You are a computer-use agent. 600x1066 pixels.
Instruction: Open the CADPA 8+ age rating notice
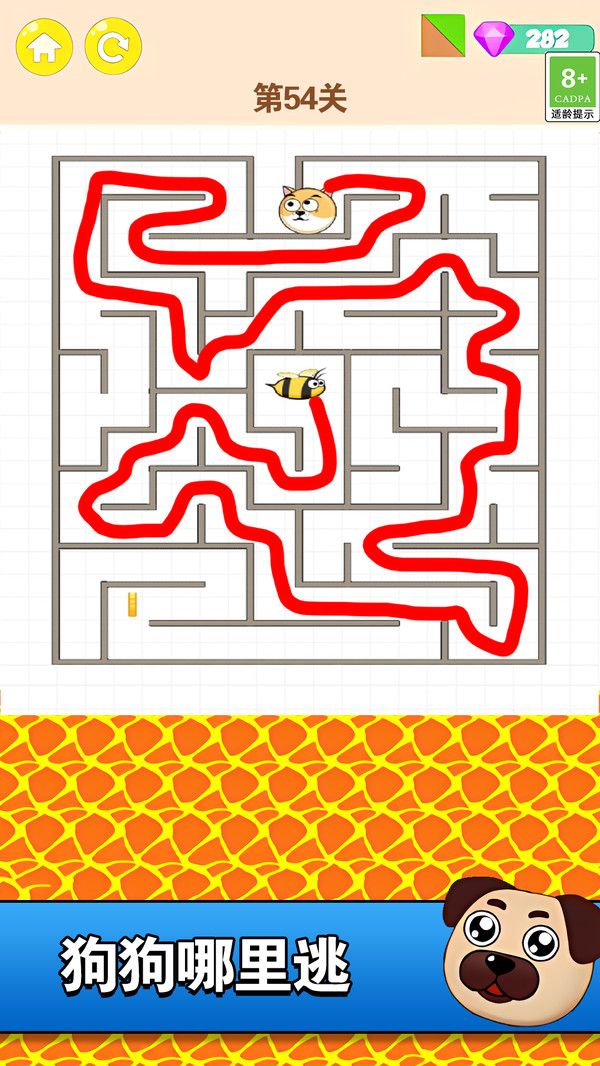pyautogui.click(x=572, y=87)
